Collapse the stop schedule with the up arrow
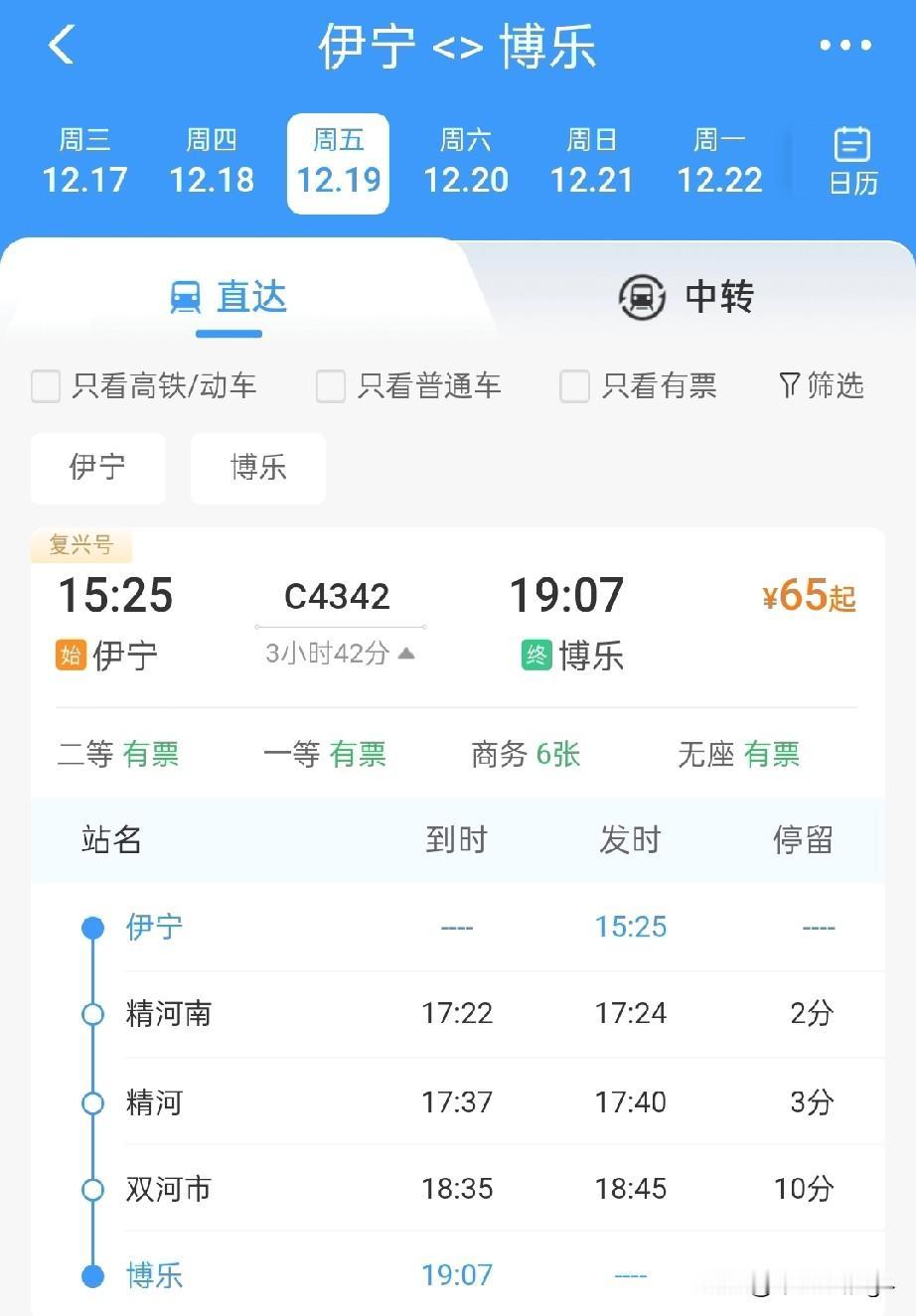Image resolution: width=916 pixels, height=1316 pixels. point(405,655)
